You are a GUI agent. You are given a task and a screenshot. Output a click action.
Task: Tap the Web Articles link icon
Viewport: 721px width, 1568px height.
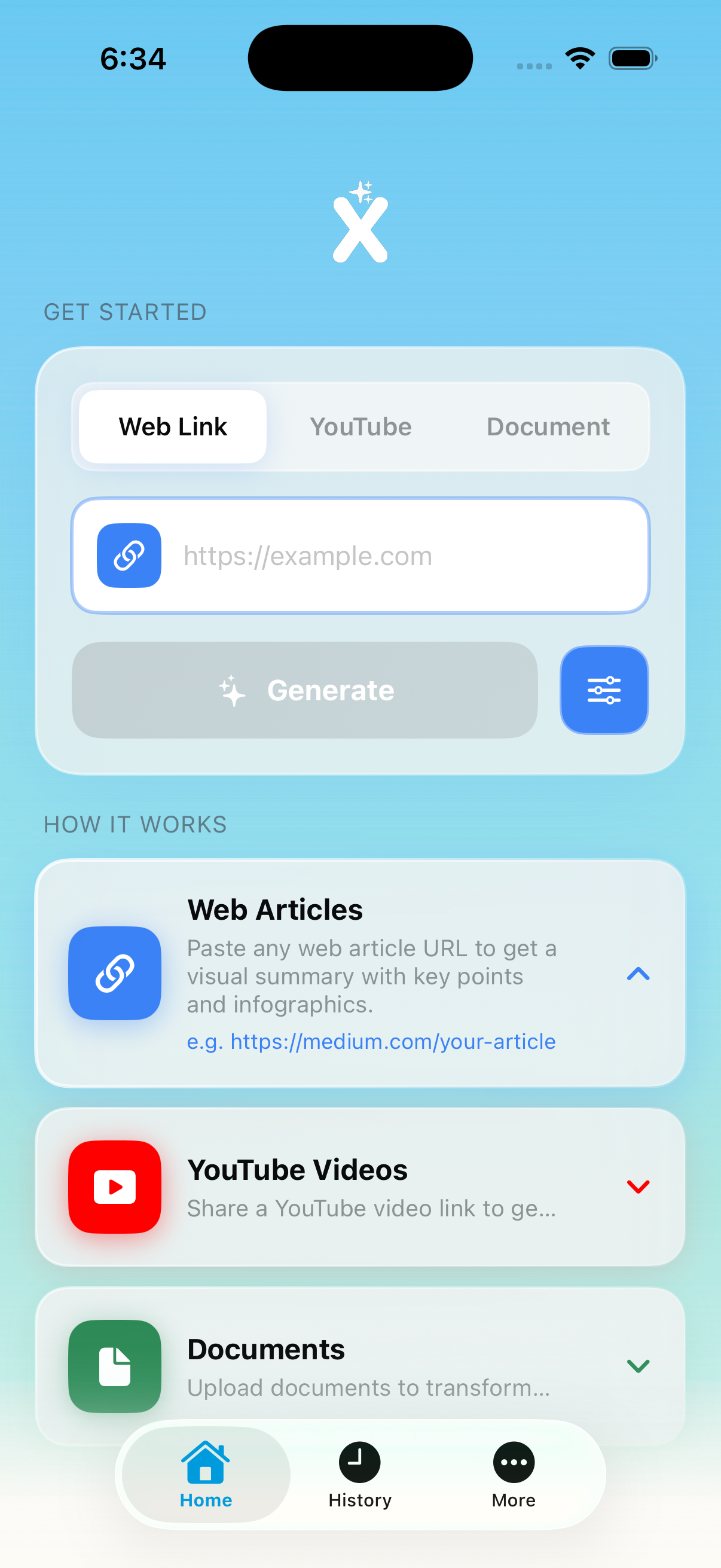114,974
